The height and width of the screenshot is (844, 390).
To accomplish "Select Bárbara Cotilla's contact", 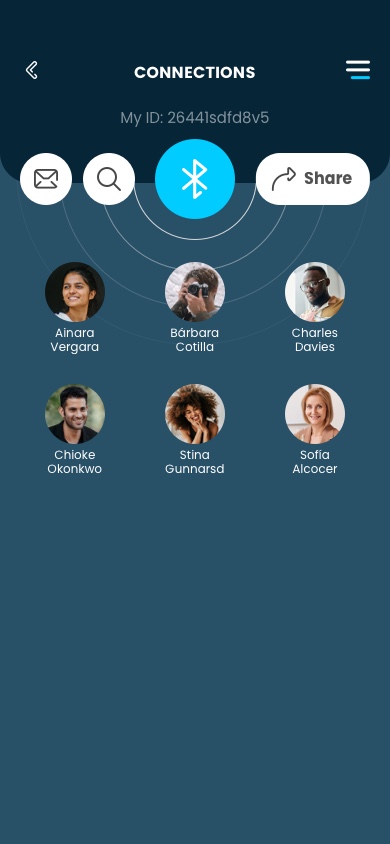I will click(195, 308).
